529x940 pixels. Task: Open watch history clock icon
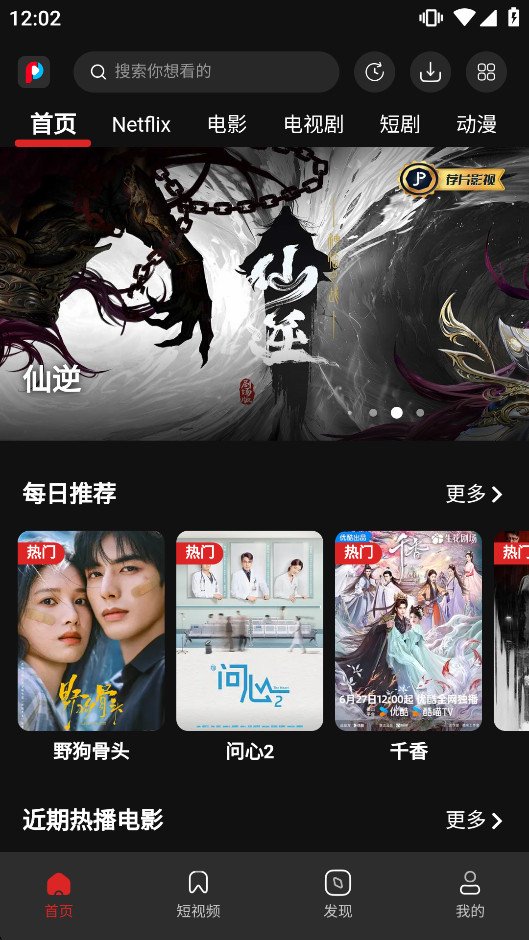point(374,72)
